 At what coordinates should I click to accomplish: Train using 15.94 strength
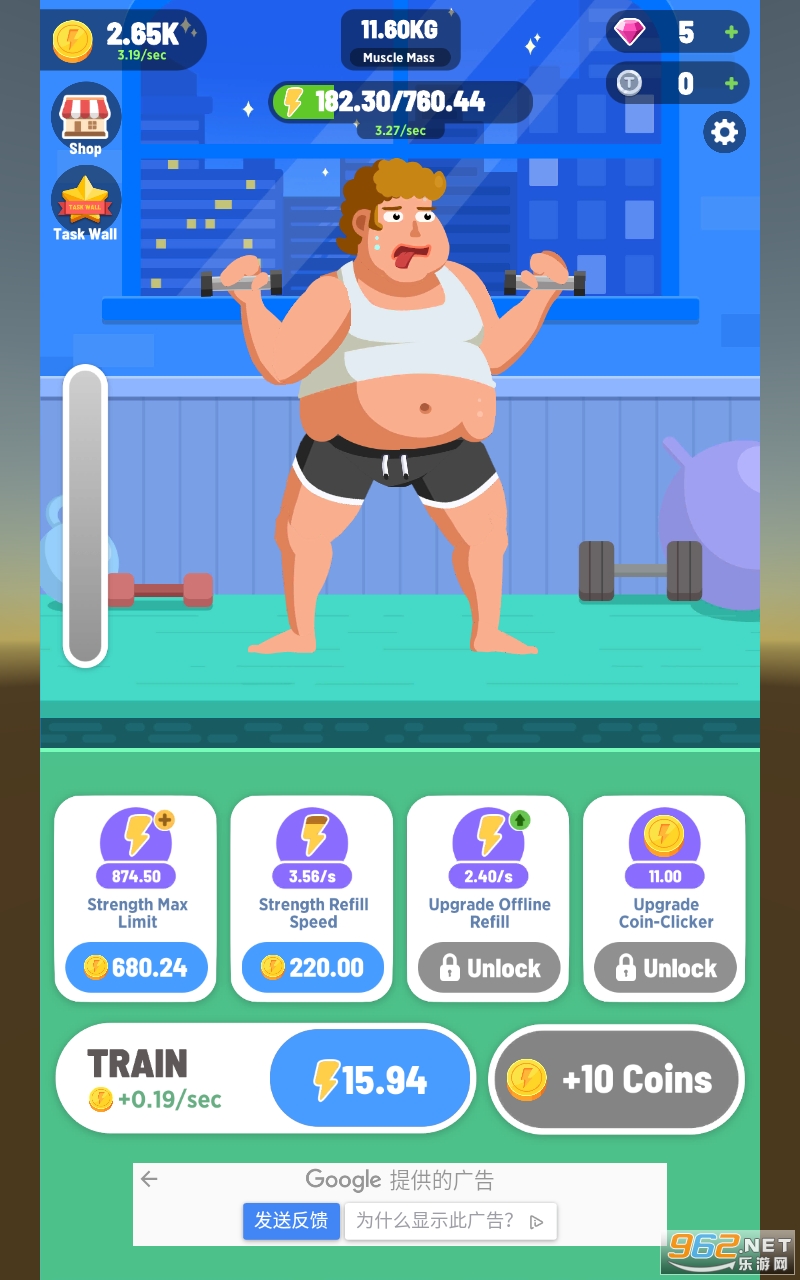tap(370, 1080)
